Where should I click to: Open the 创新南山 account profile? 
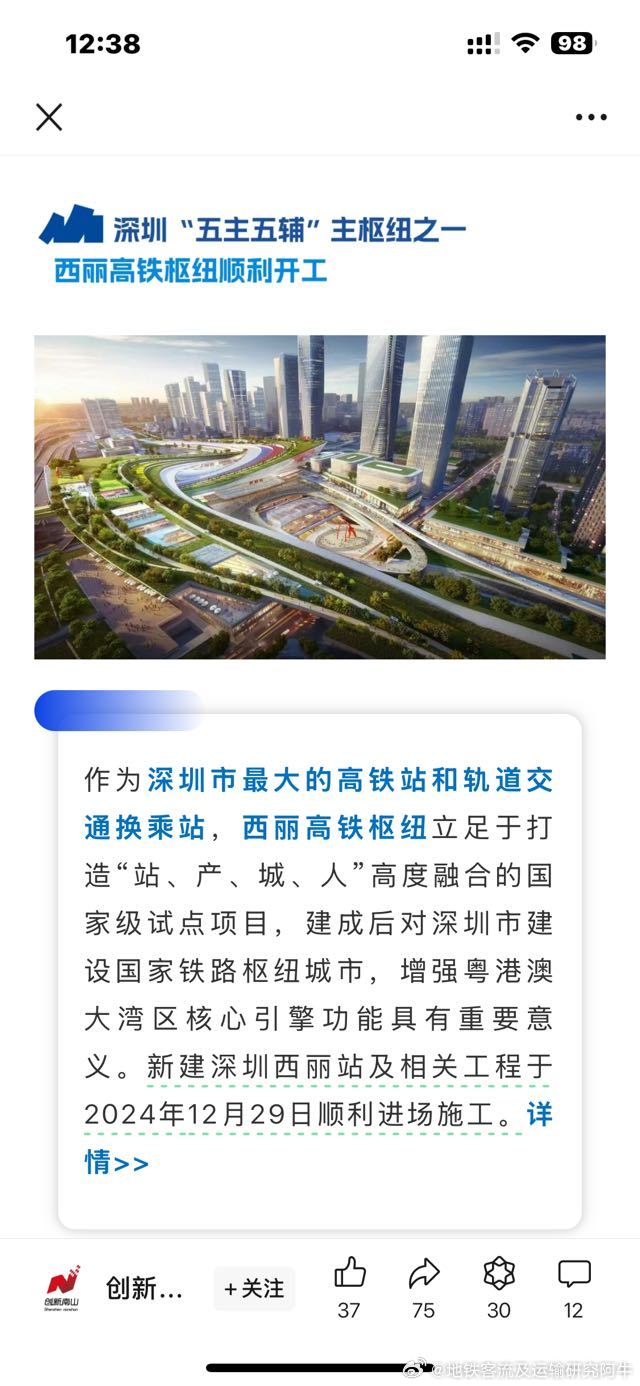click(x=113, y=1288)
